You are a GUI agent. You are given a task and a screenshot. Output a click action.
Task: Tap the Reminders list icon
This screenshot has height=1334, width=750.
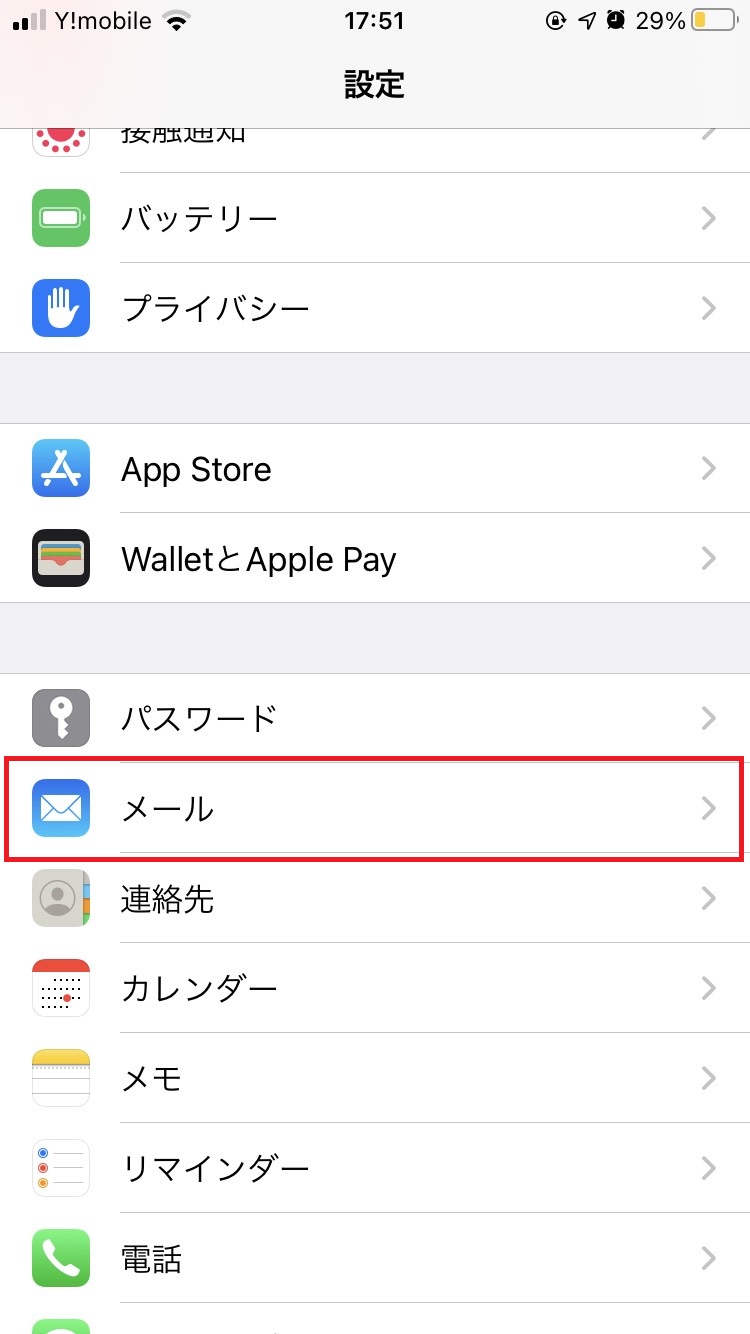[x=60, y=1168]
